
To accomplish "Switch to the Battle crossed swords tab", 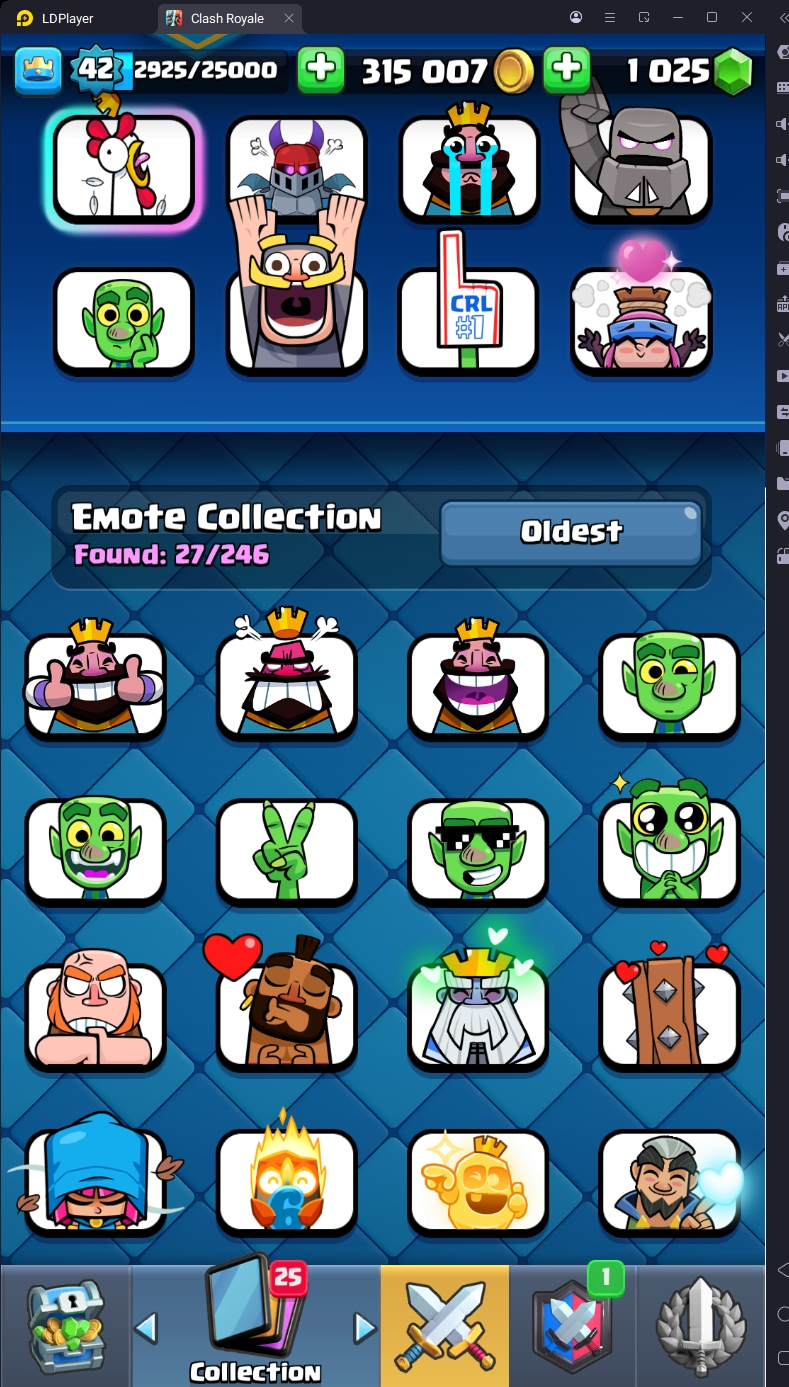I will click(x=444, y=1326).
